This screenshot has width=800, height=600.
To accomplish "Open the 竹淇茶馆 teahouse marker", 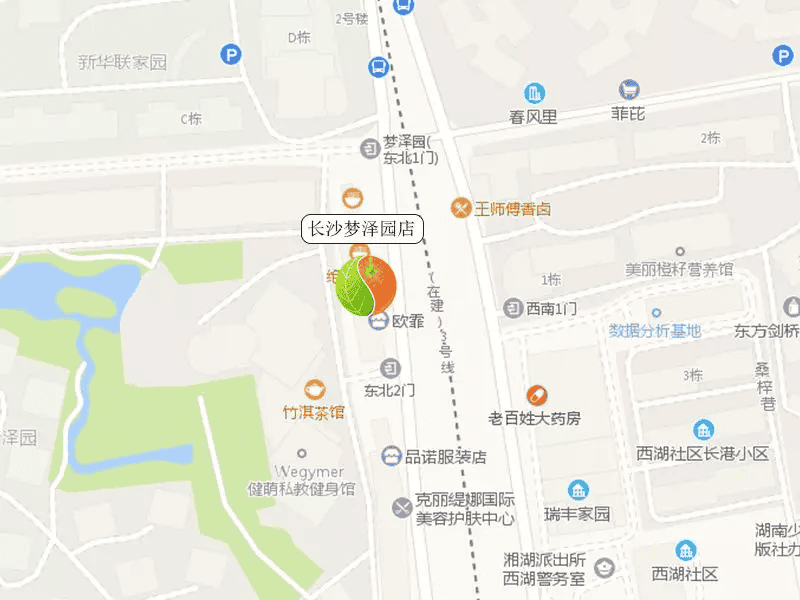I will click(x=315, y=389).
